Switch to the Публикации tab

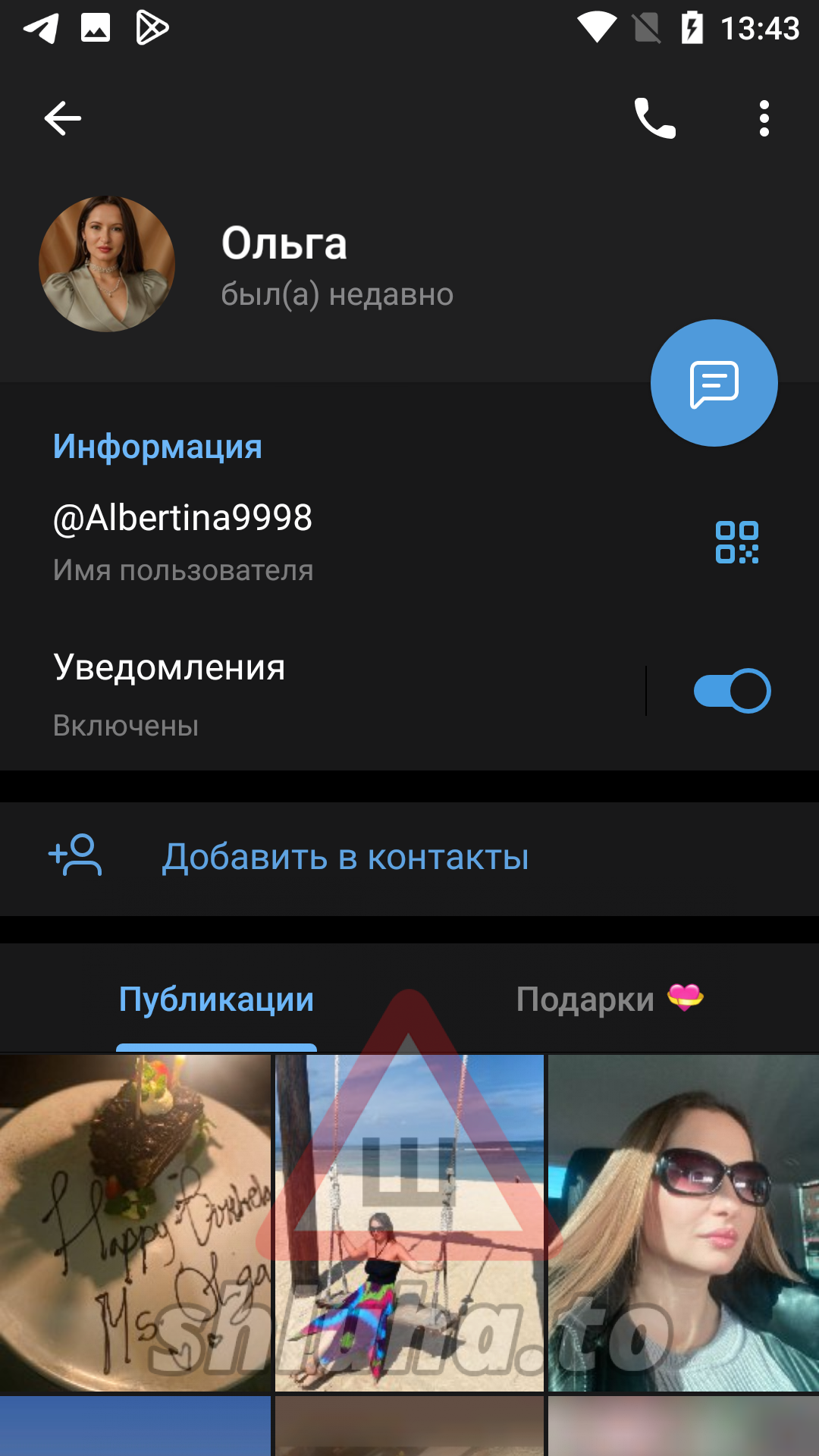tap(216, 999)
